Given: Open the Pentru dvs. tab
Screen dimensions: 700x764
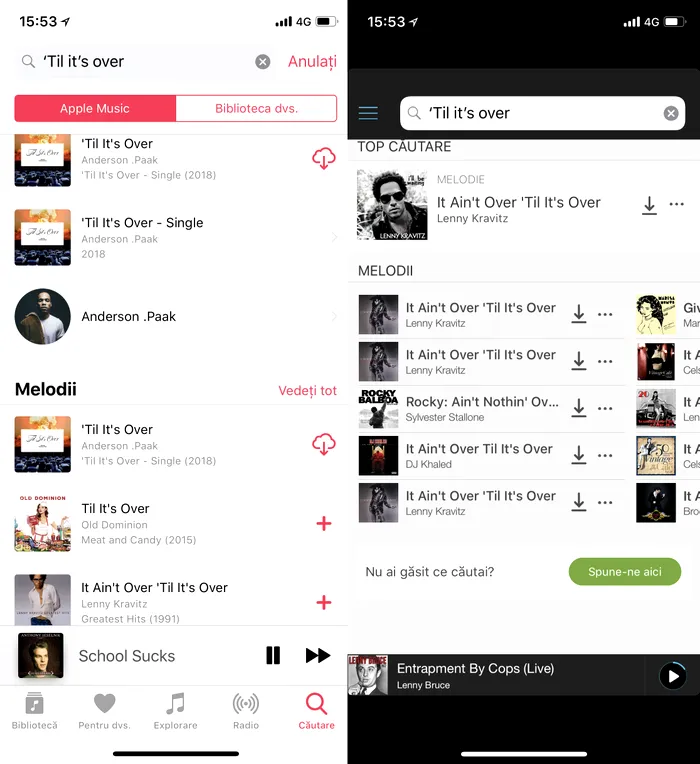Looking at the screenshot, I should 104,710.
